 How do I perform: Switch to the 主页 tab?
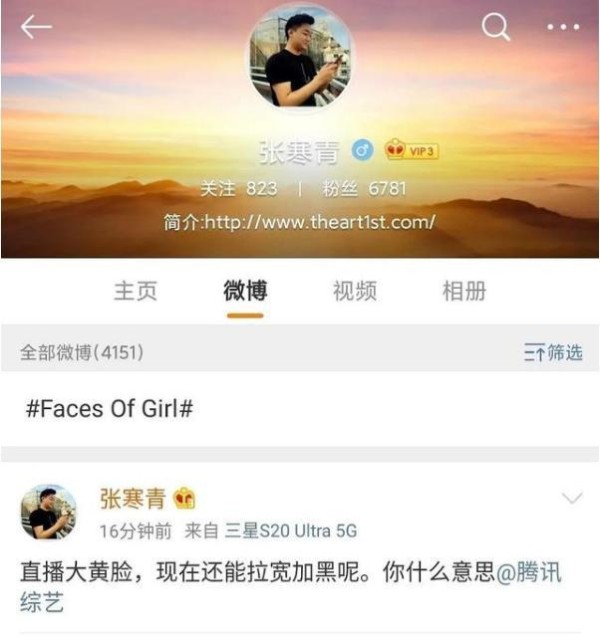pyautogui.click(x=135, y=291)
